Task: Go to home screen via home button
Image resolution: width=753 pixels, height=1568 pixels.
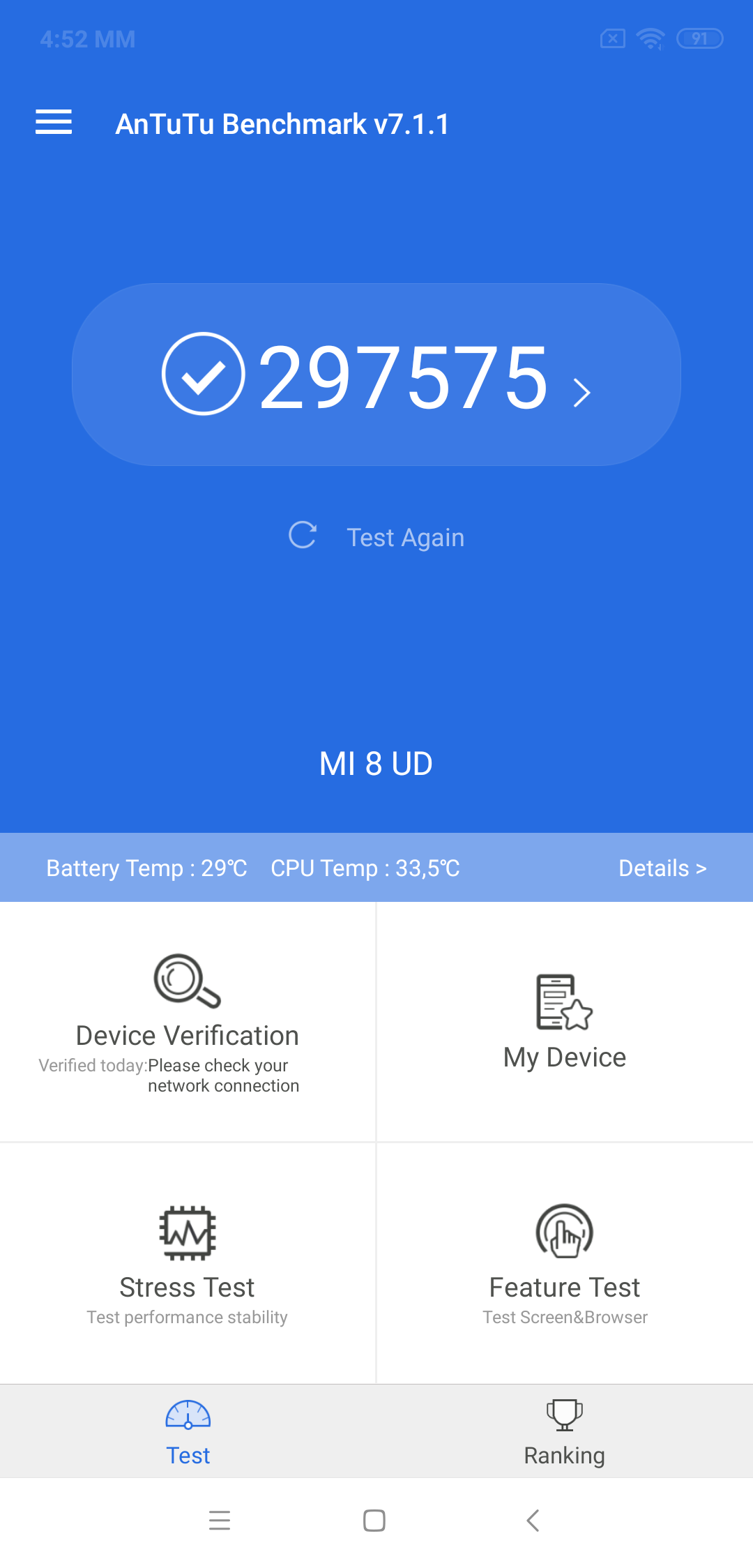Action: click(374, 1521)
